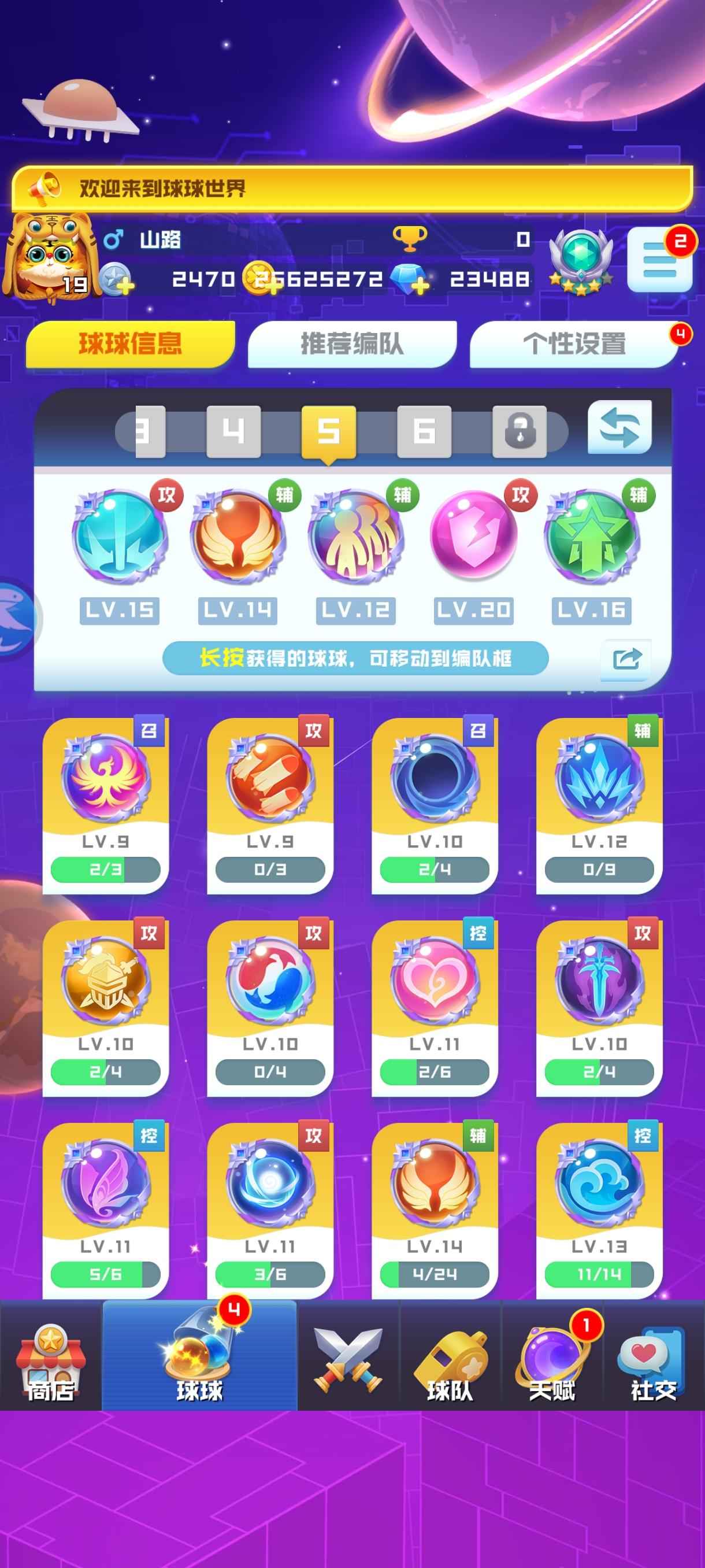Switch to the 天赋 talent tab
705x1568 pixels.
552,1357
